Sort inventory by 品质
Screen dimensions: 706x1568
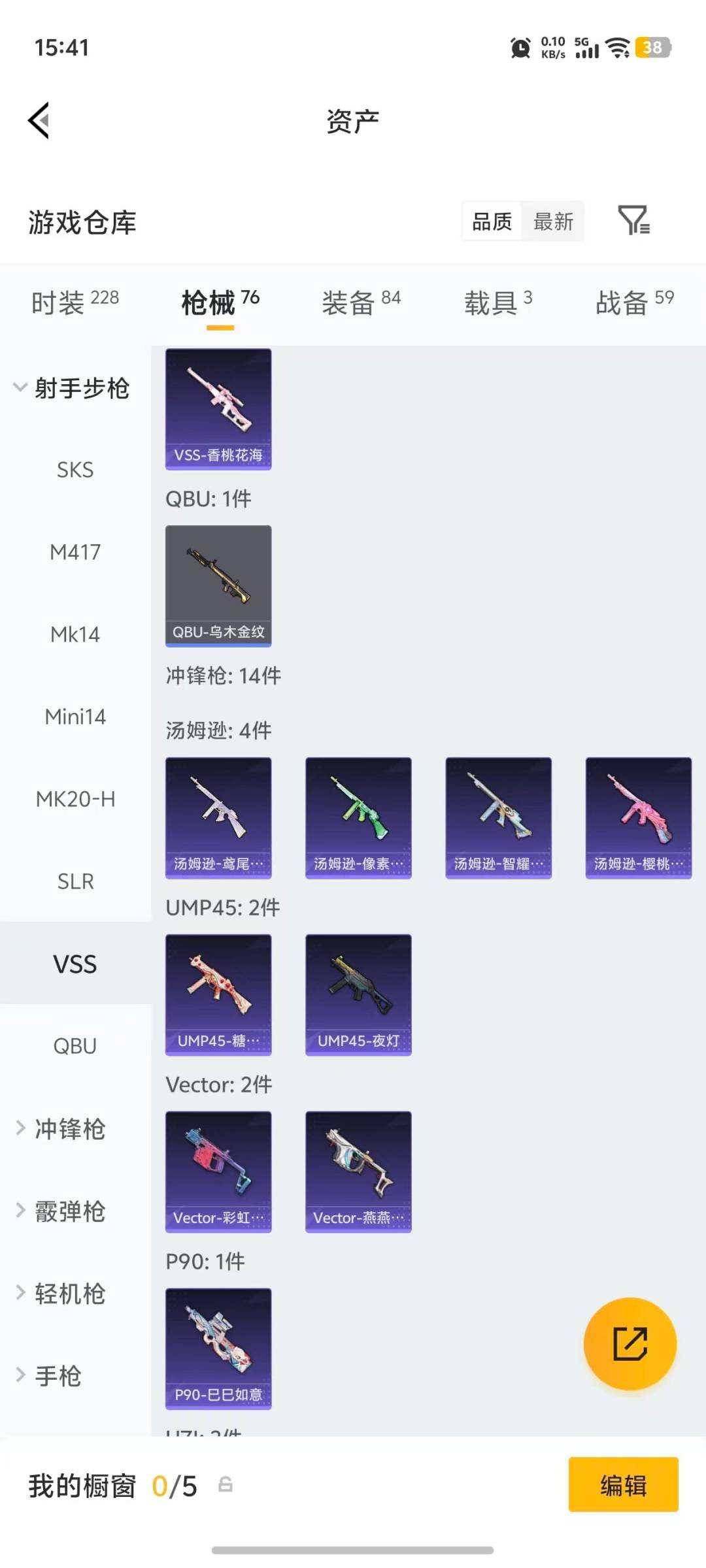(x=492, y=221)
